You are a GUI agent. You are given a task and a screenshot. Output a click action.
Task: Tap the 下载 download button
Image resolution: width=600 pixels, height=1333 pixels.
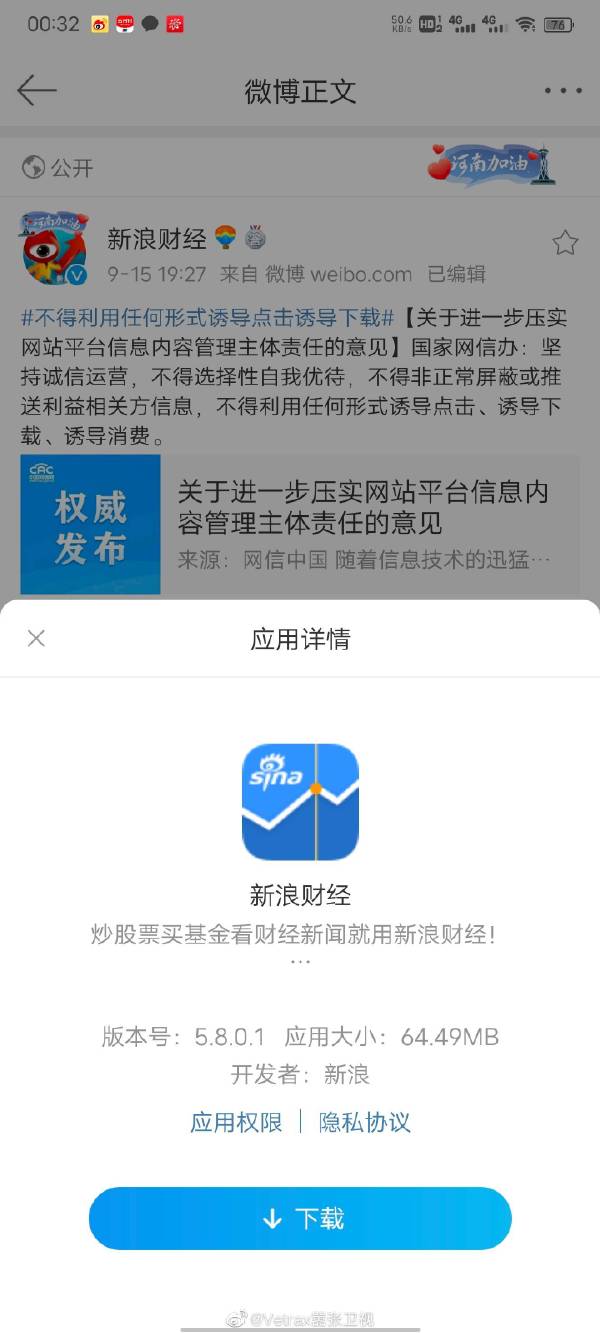pyautogui.click(x=300, y=1218)
